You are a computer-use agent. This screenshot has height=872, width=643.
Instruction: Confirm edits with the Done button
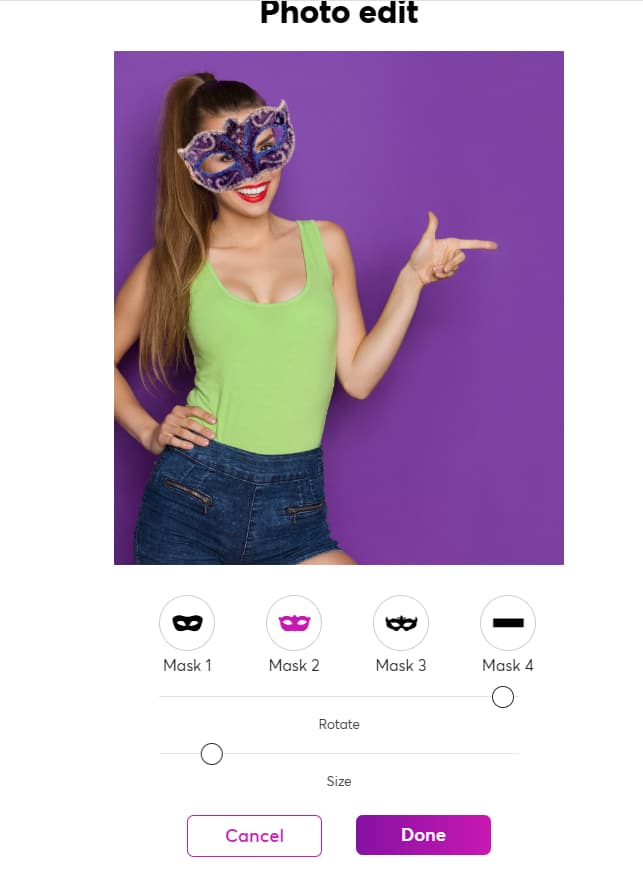pos(423,835)
